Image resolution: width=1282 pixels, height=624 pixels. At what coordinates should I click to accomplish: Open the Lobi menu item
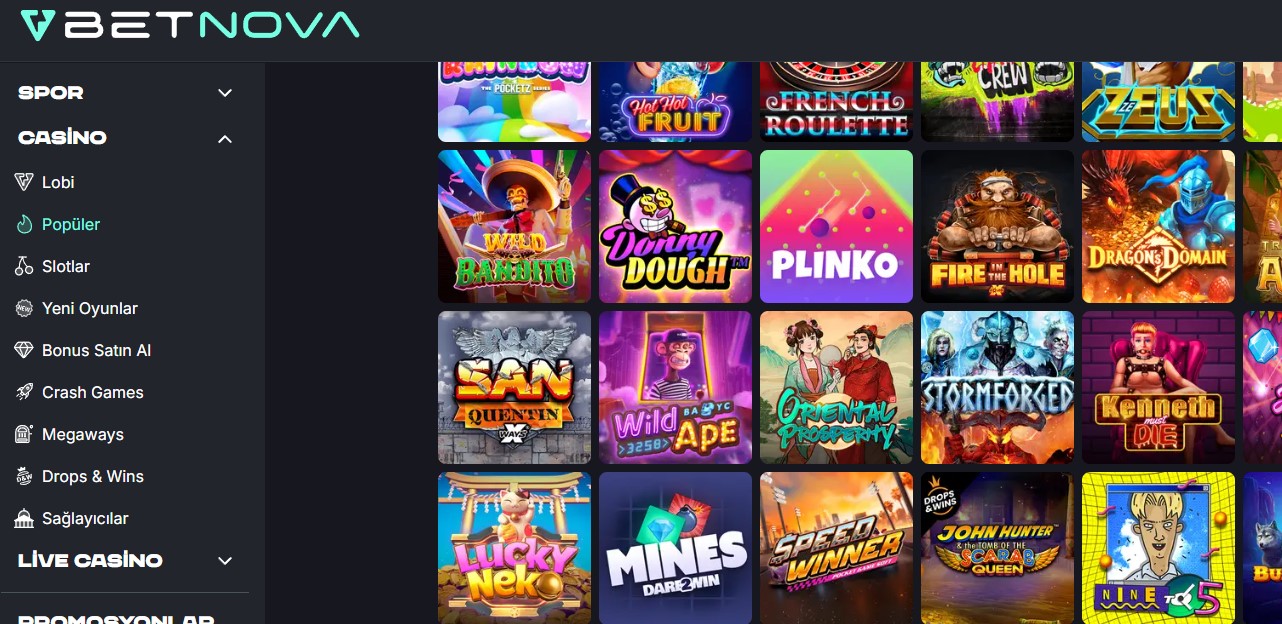(x=58, y=182)
